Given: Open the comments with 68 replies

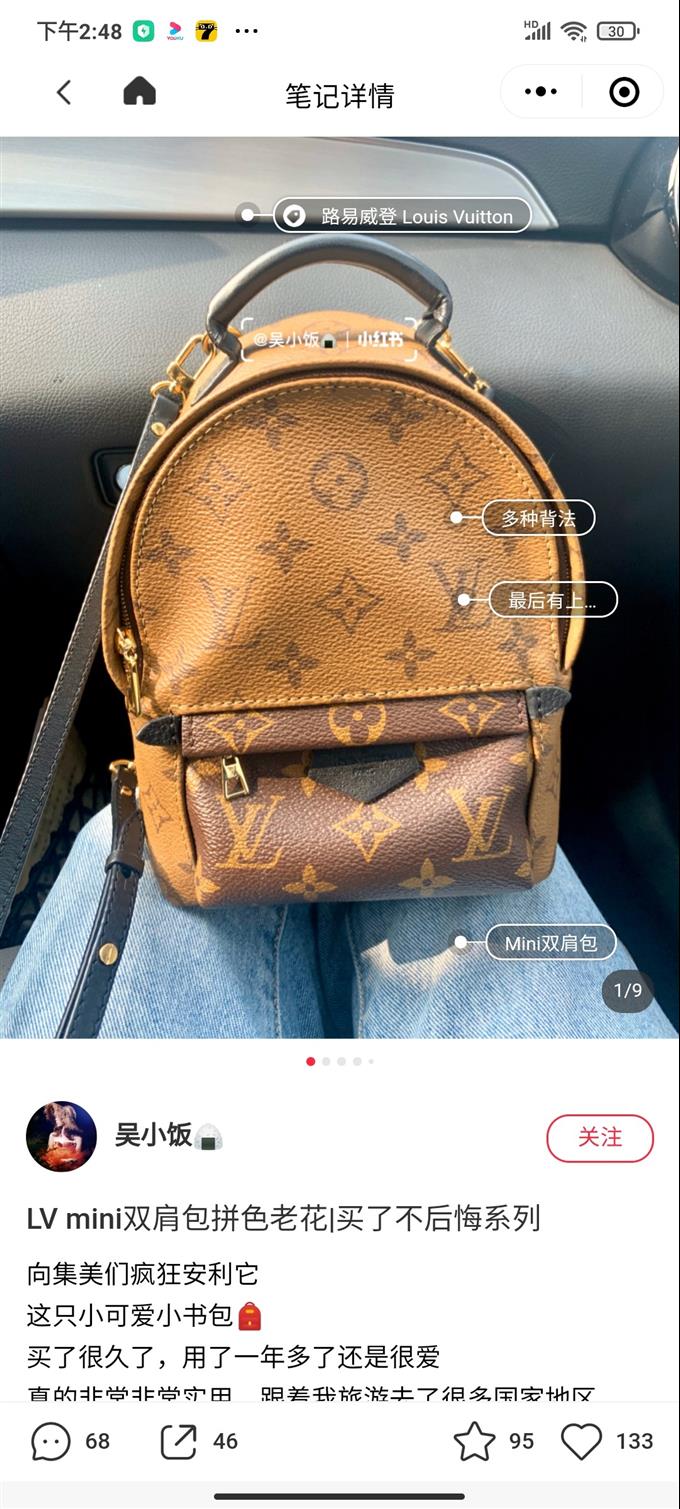Looking at the screenshot, I should point(51,1441).
